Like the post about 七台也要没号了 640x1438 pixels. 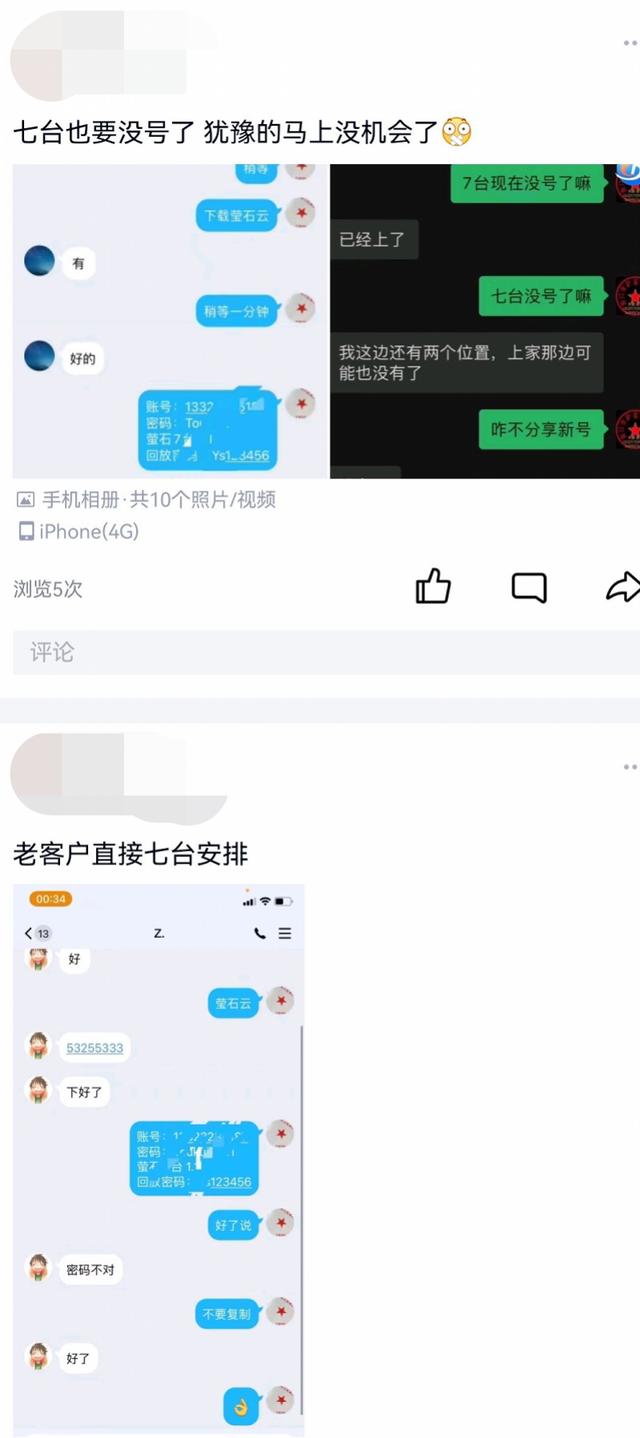pos(433,587)
